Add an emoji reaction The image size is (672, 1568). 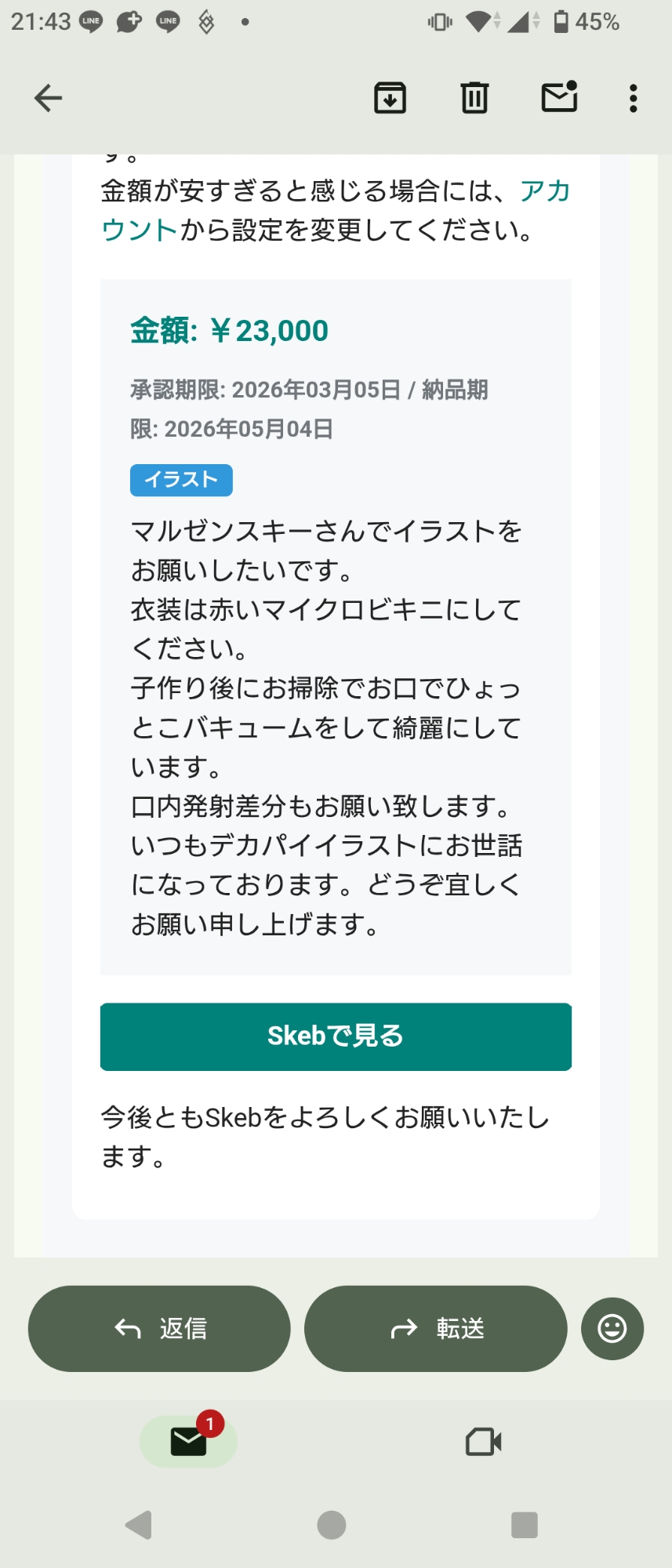[x=612, y=1328]
